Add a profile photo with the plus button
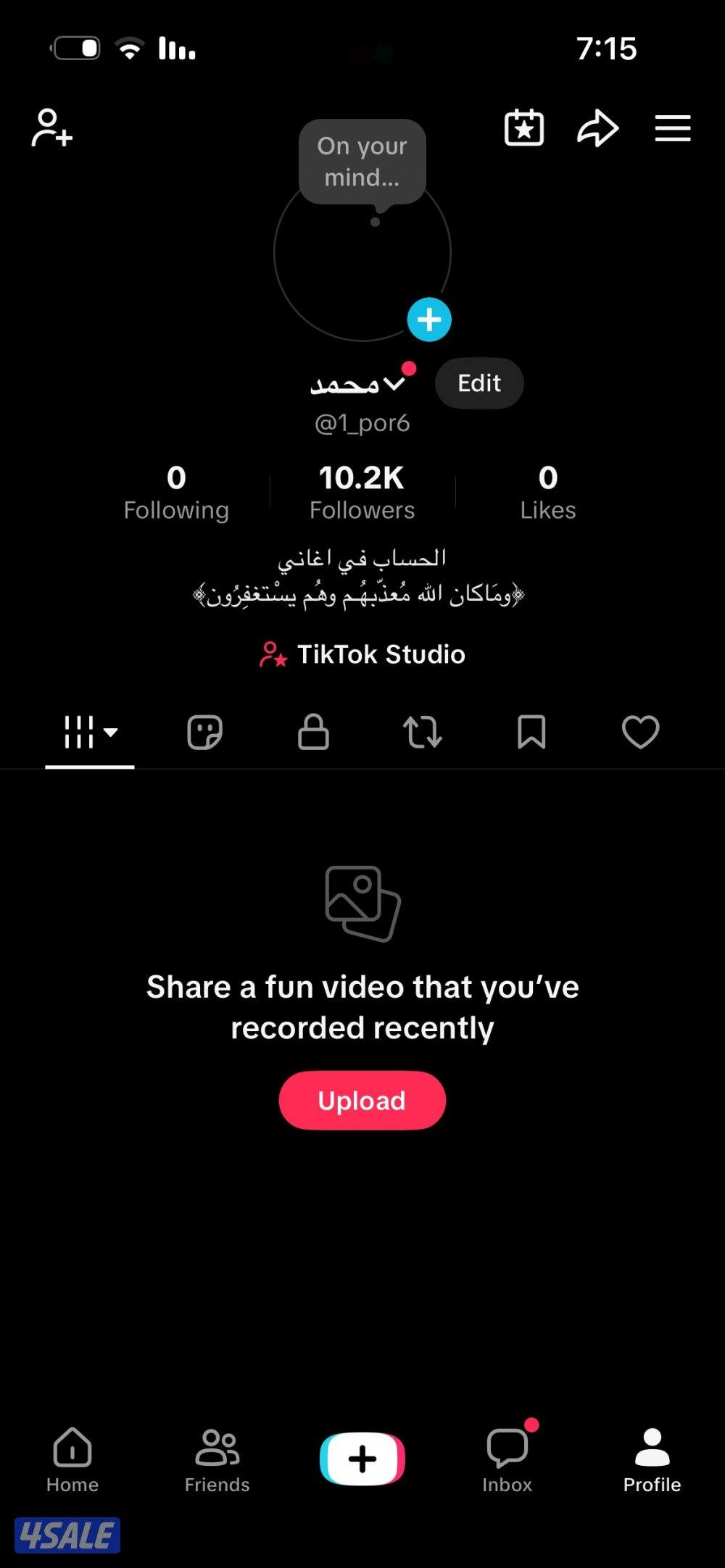Viewport: 725px width, 1568px height. pos(429,320)
